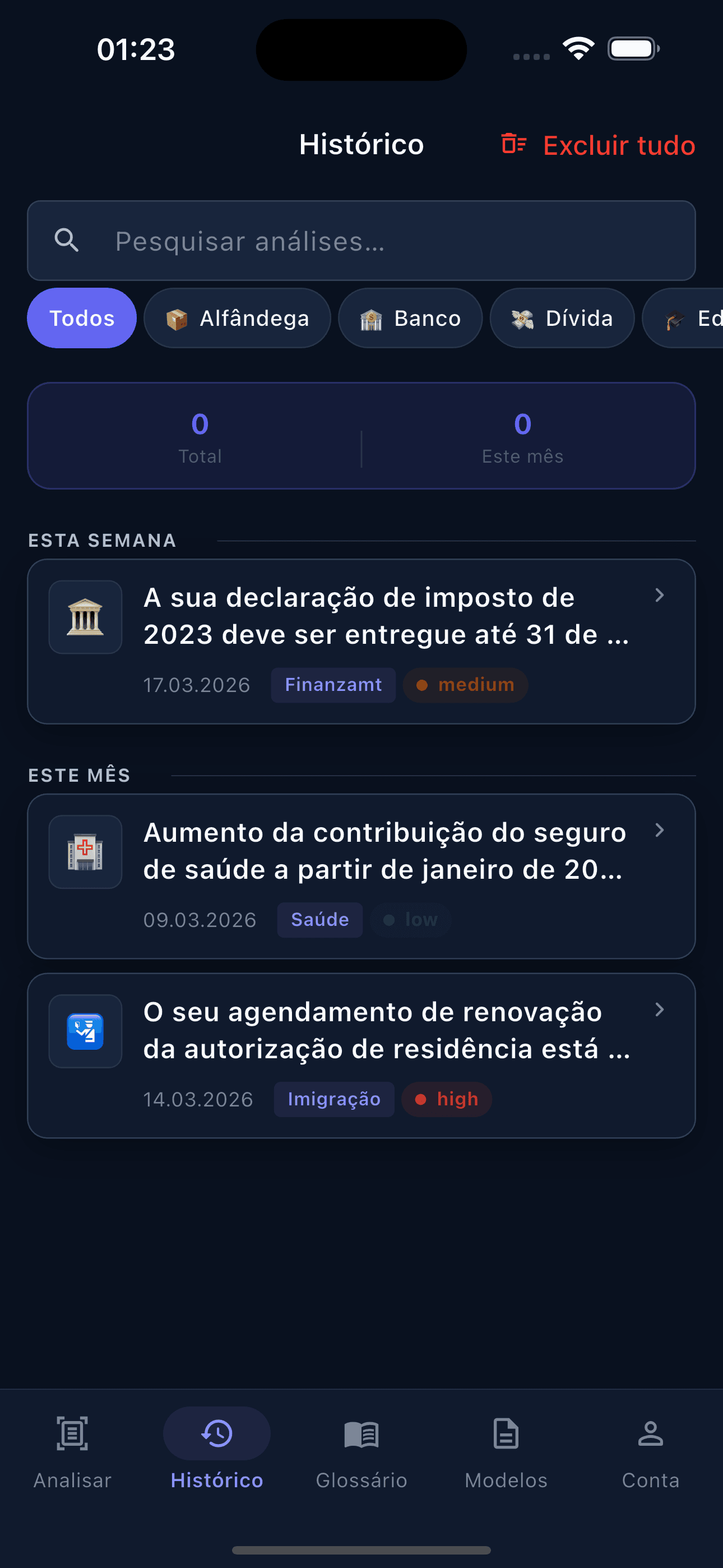Expand the residence permit entry chevron

point(661,1010)
